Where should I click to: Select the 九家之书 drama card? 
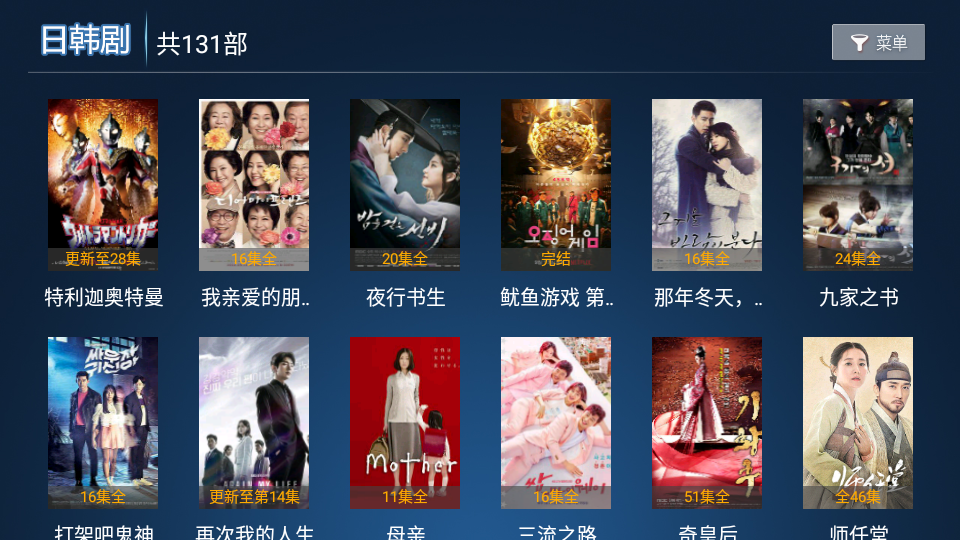(858, 185)
